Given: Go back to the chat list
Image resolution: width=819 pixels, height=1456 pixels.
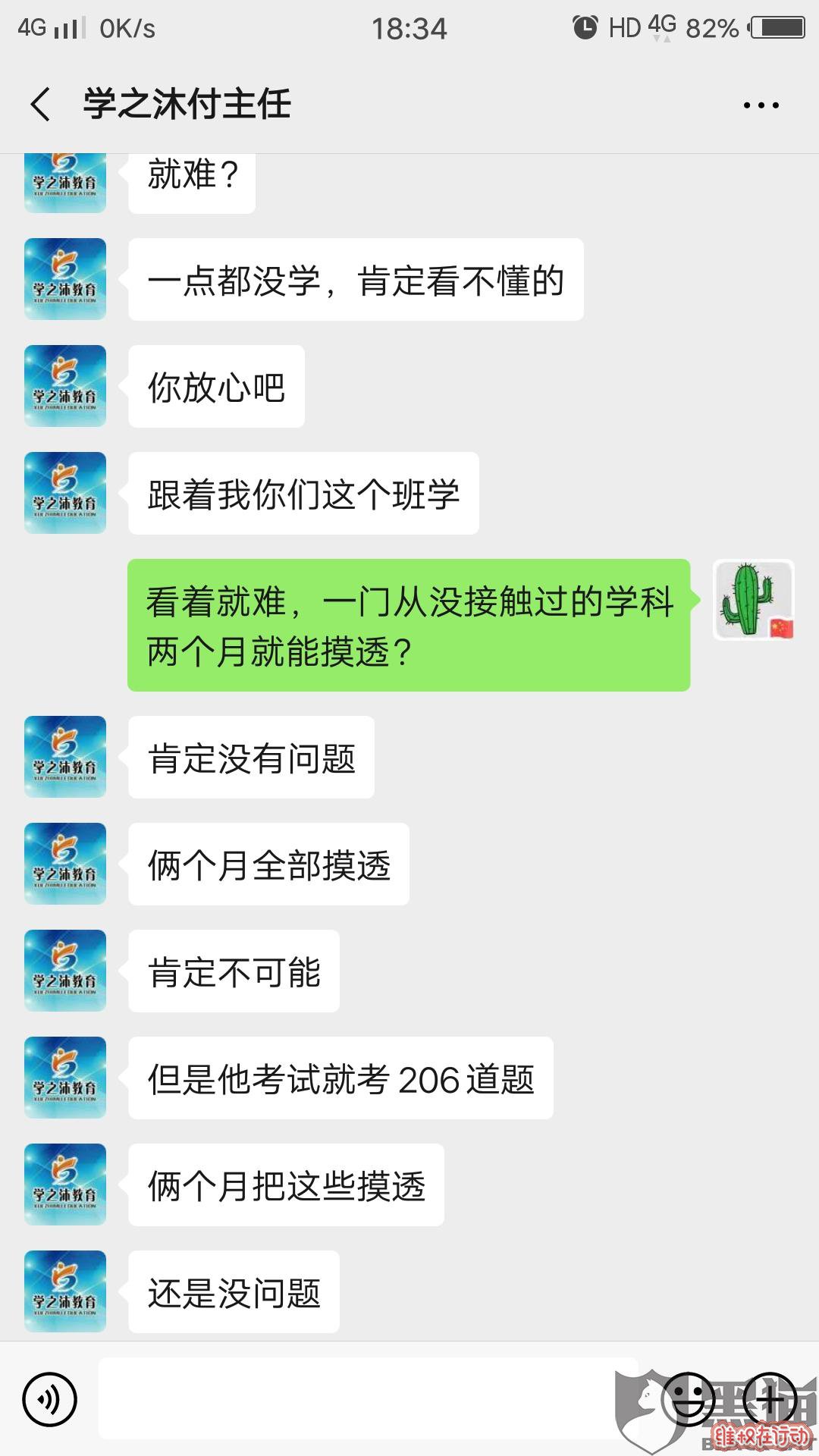Looking at the screenshot, I should click(42, 105).
